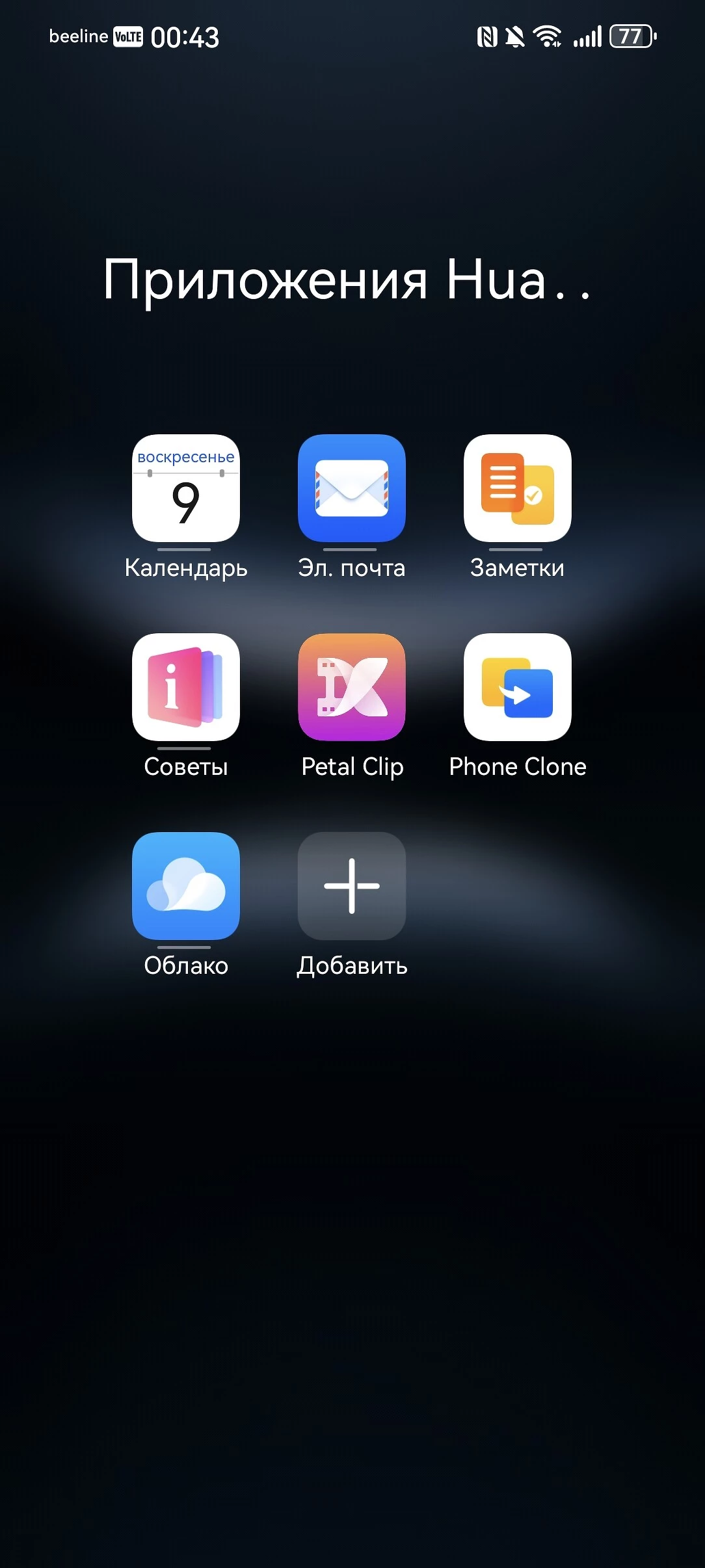Launch Petal Clip video editor
Viewport: 705px width, 1568px height.
(352, 687)
